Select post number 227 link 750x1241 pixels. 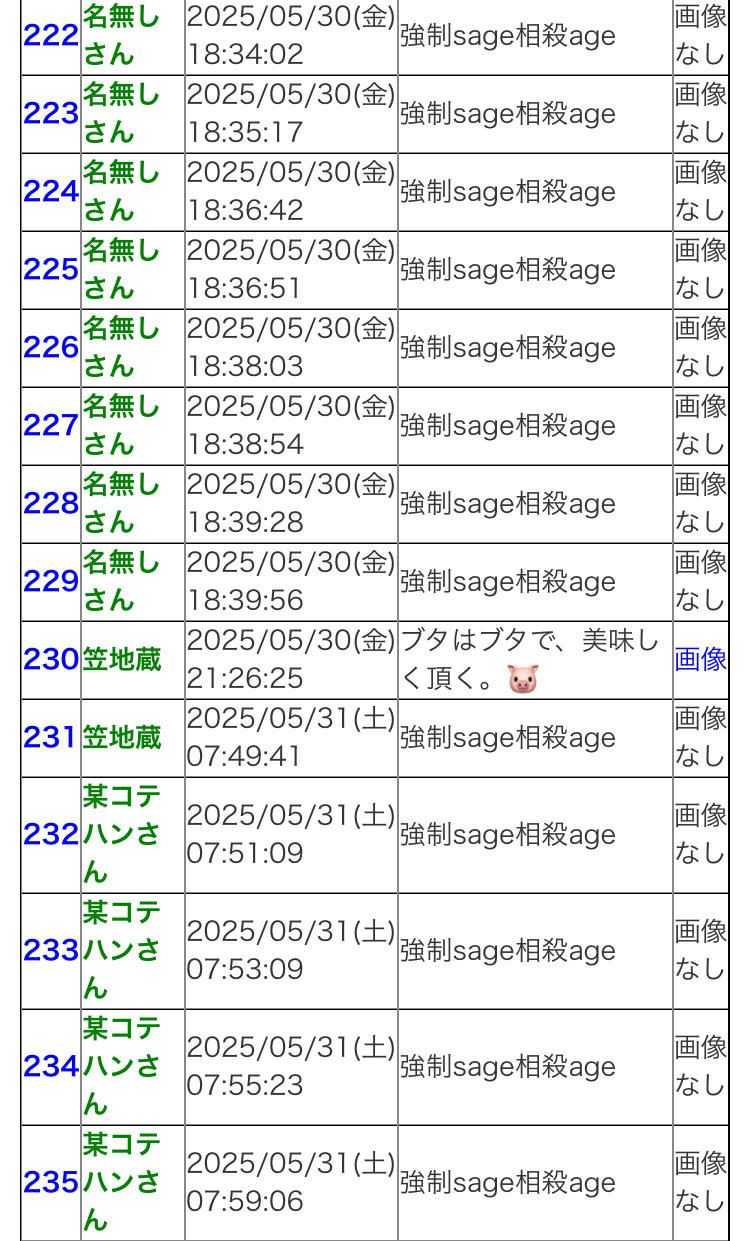pos(51,426)
